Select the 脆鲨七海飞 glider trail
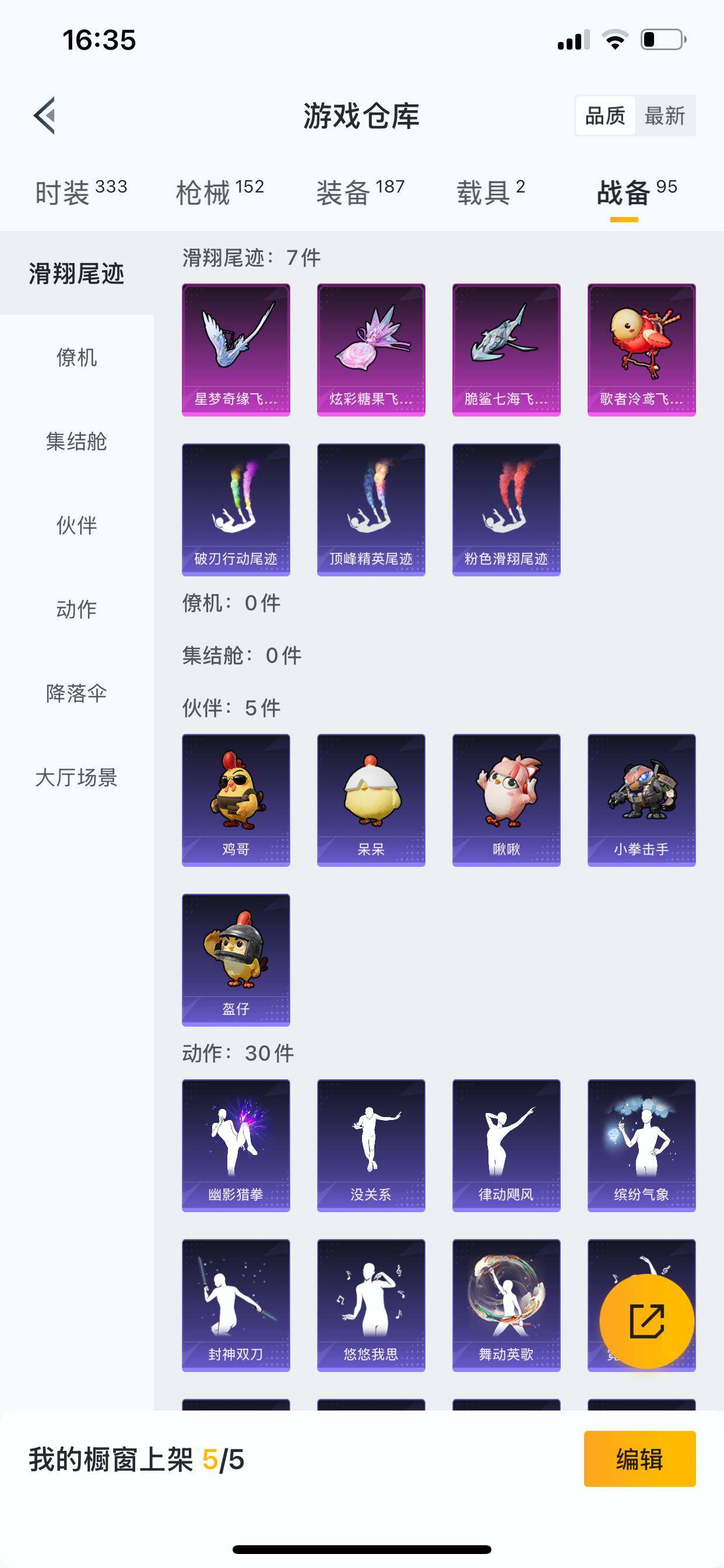Viewport: 724px width, 1568px height. [x=507, y=349]
